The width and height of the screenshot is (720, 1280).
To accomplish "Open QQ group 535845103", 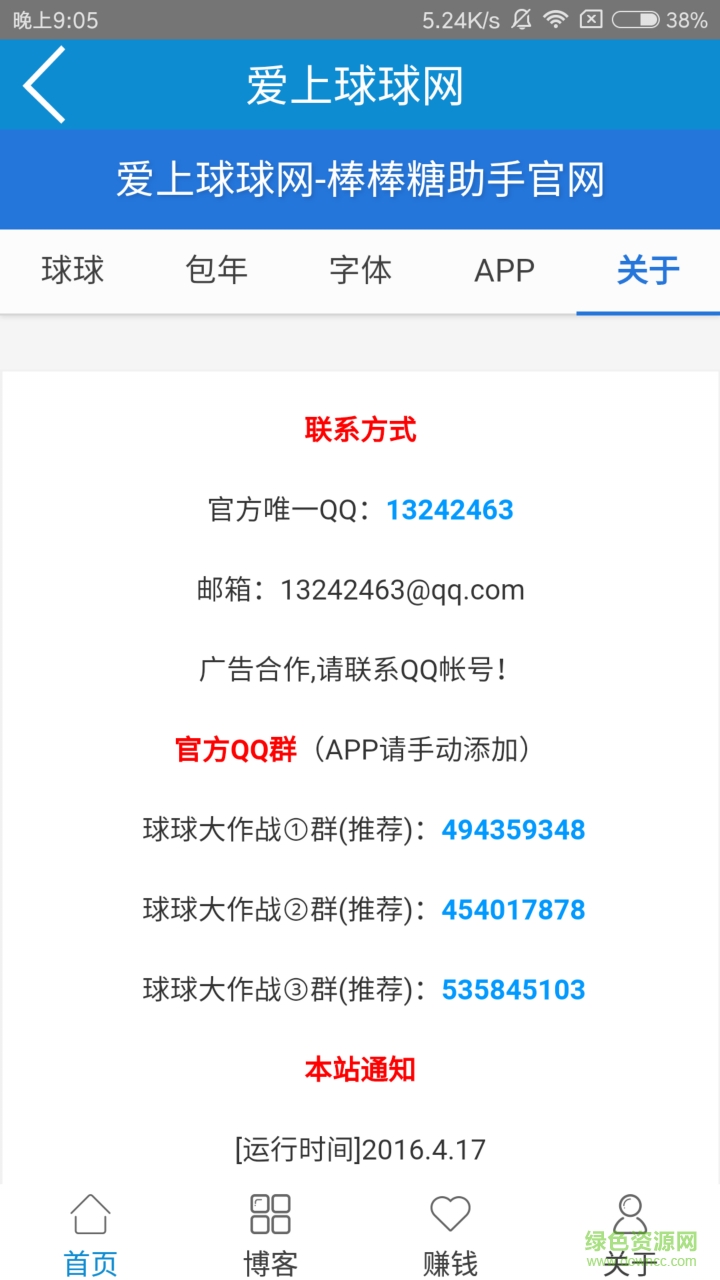I will coord(513,990).
